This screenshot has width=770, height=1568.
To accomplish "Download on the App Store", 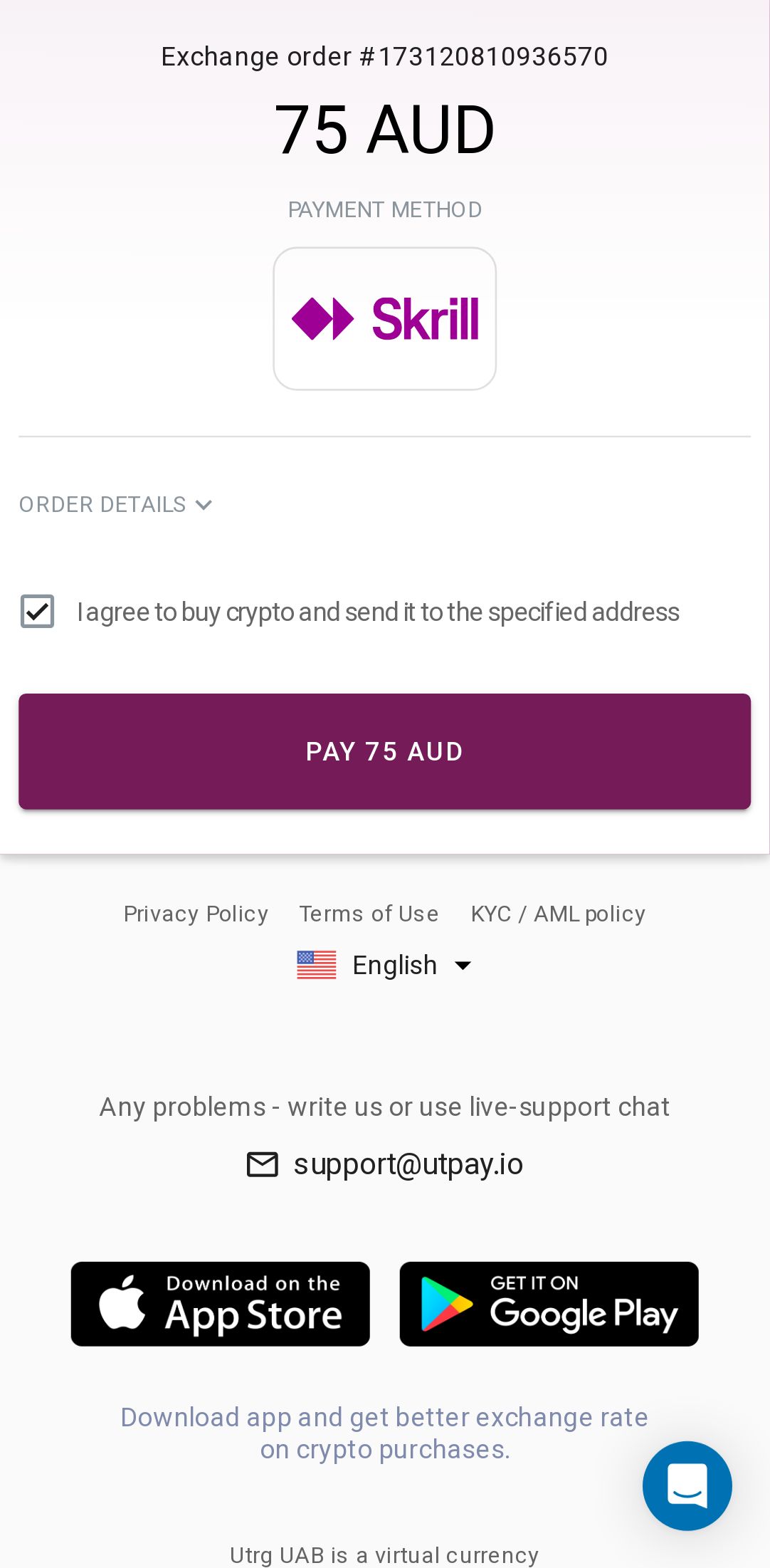I will point(220,1304).
